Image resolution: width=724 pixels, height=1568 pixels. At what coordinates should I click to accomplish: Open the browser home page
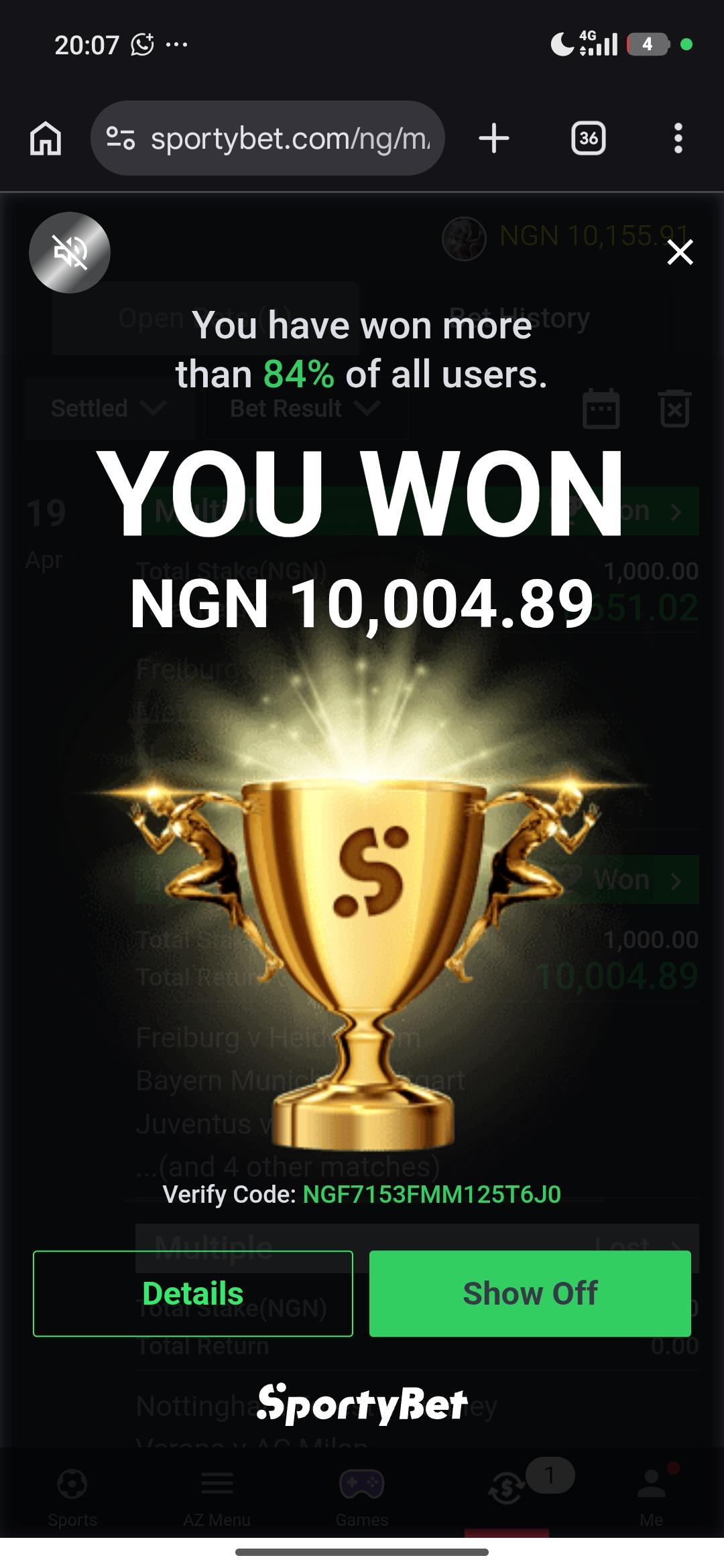[x=46, y=139]
